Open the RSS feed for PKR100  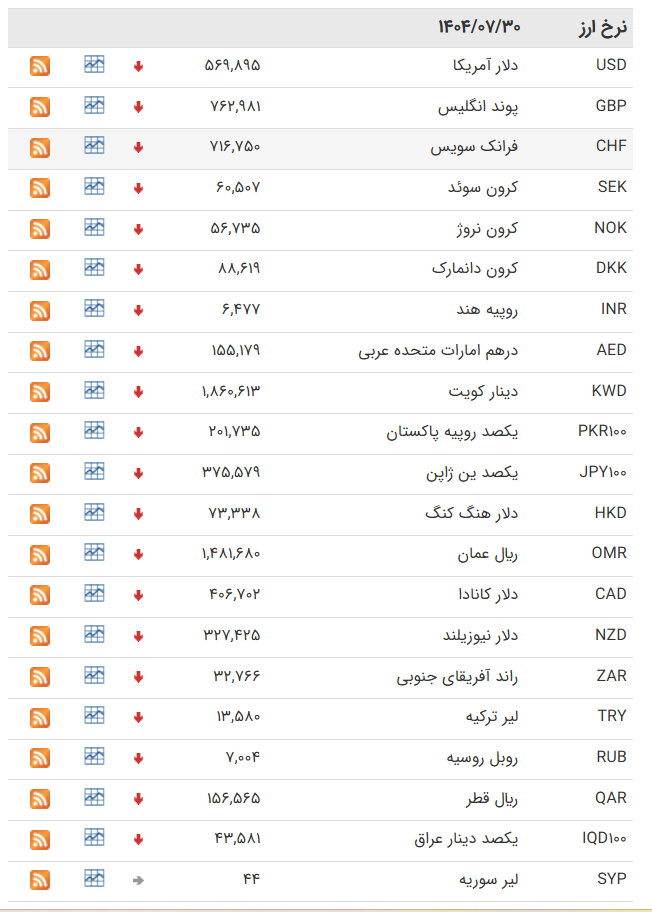[40, 433]
